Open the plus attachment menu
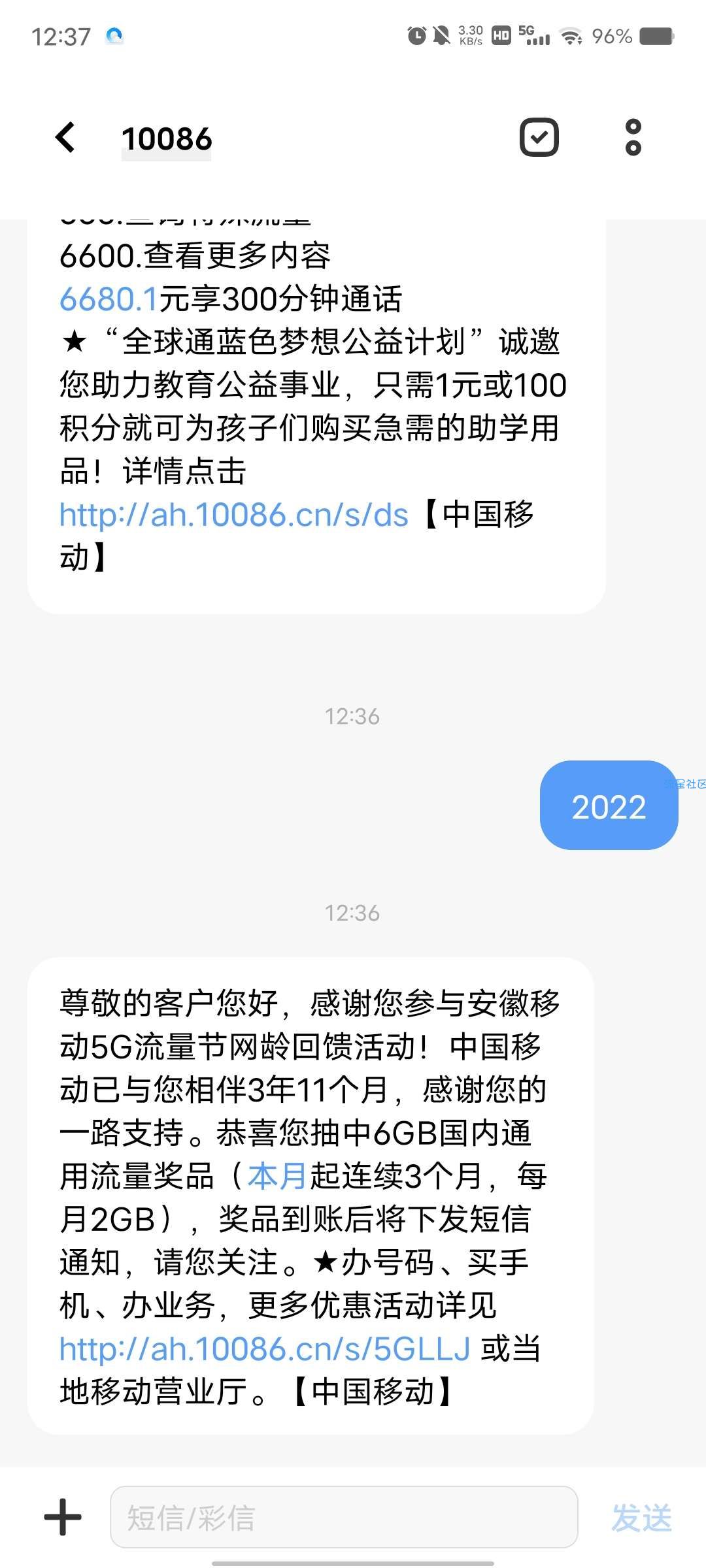Image resolution: width=706 pixels, height=1568 pixels. point(63,1516)
